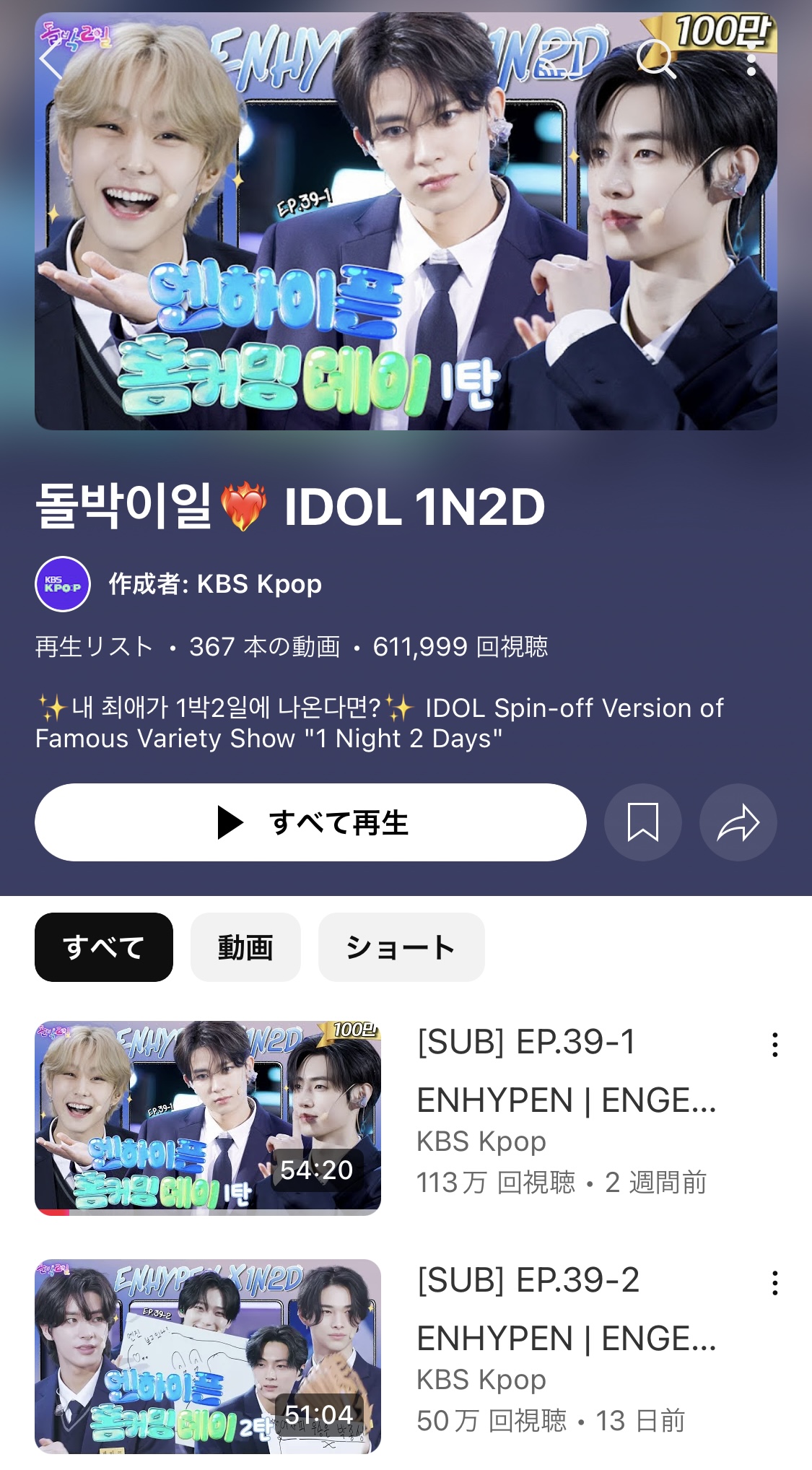Select the すべて filter chip
812x1470 pixels.
coord(104,947)
